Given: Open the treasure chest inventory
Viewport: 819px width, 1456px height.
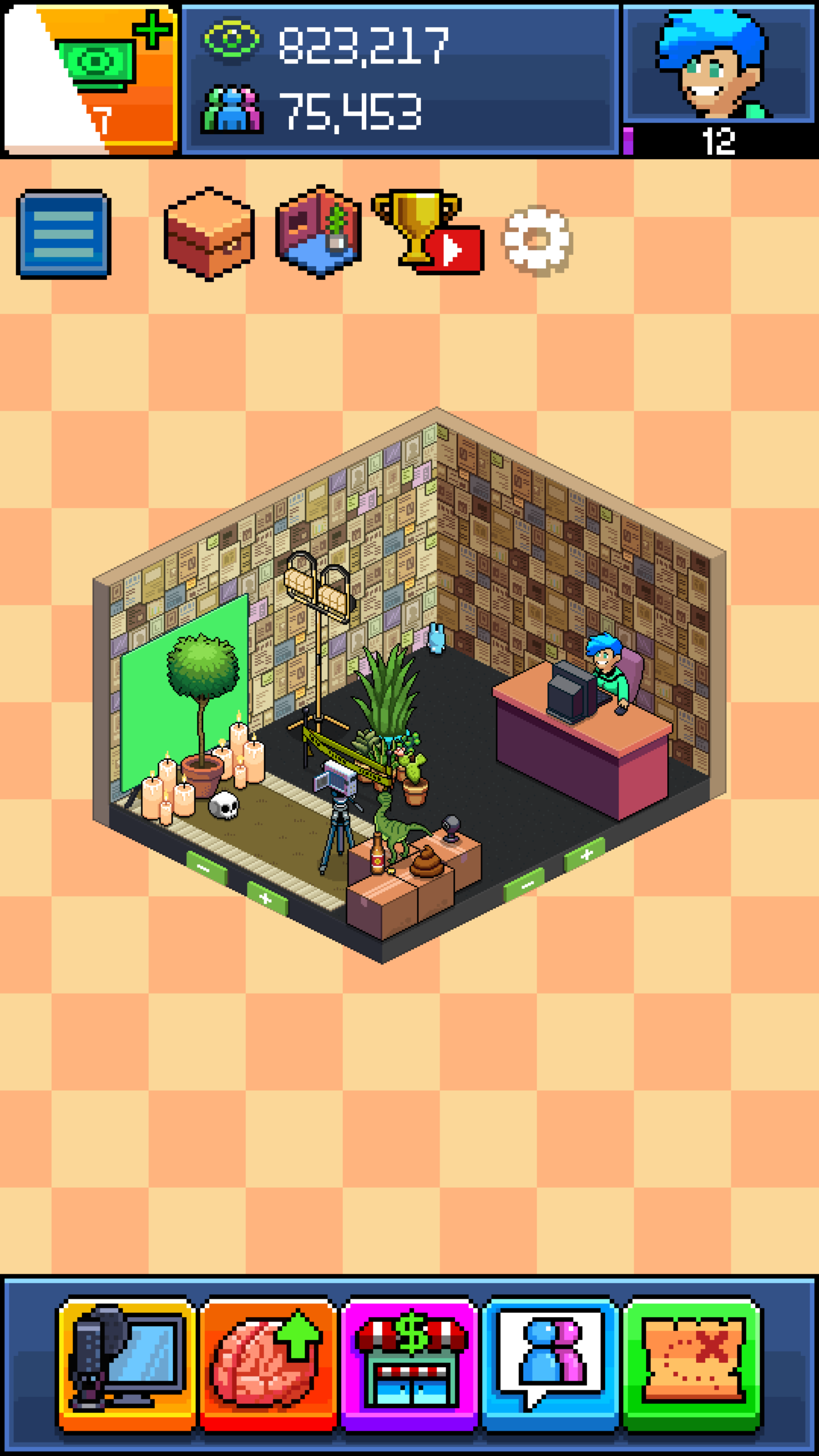Looking at the screenshot, I should 209,234.
